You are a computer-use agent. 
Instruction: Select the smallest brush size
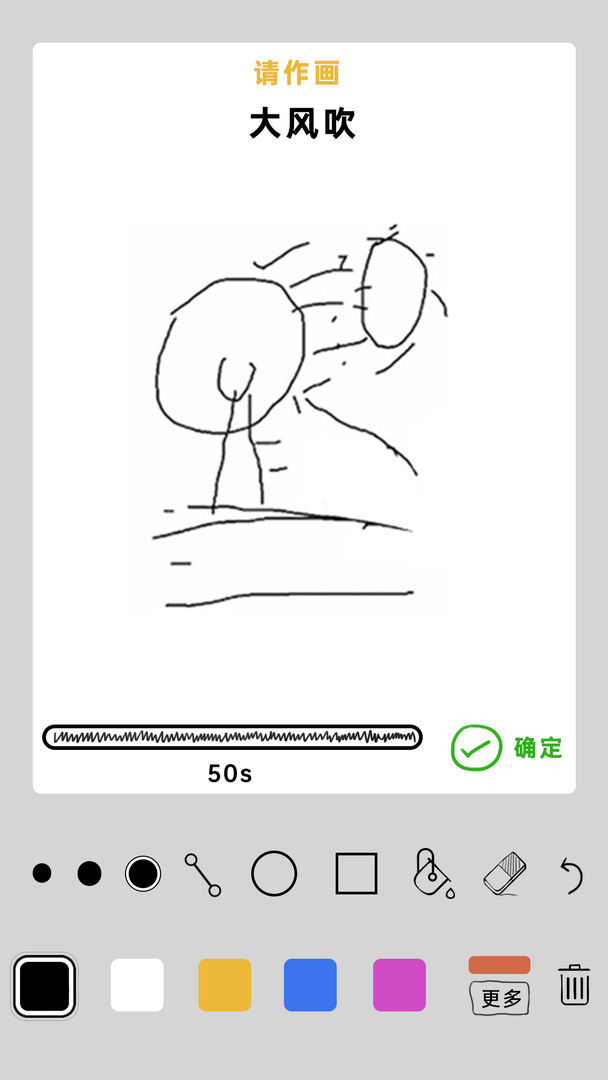click(42, 873)
